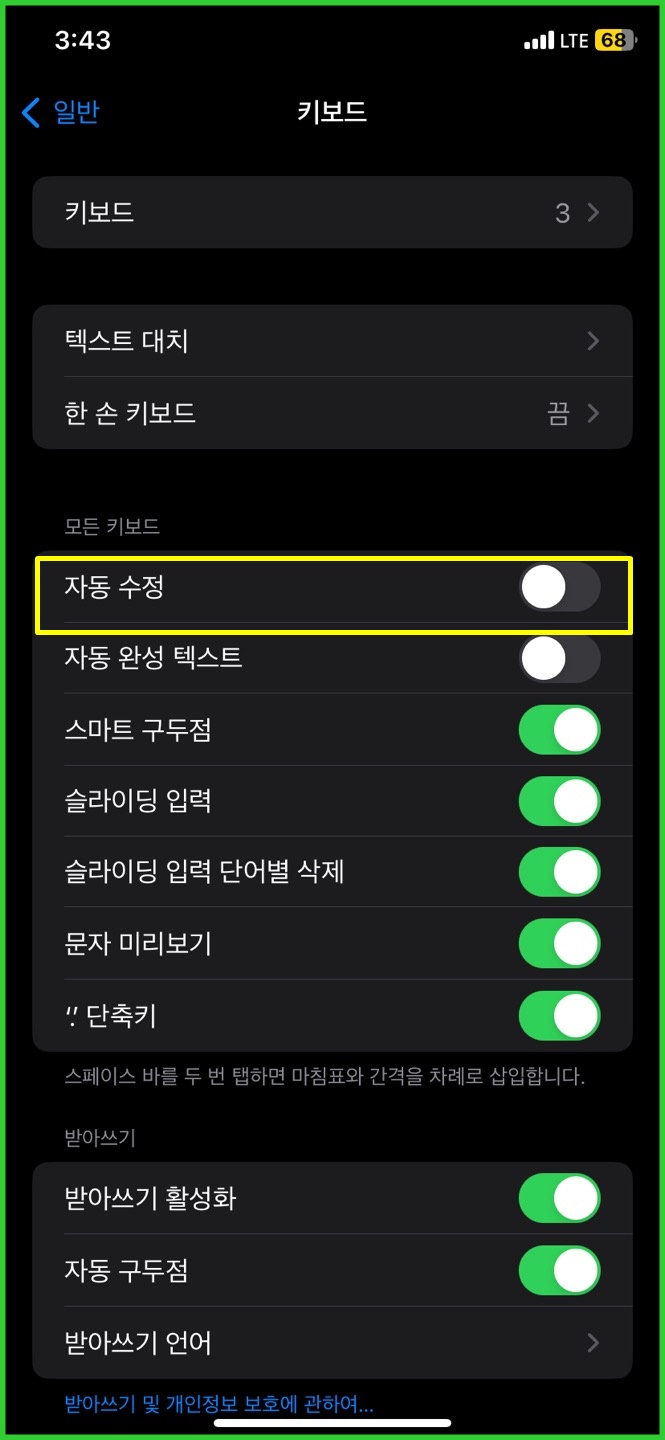Disable the '.' 단축키 switch
The width and height of the screenshot is (665, 1440).
coord(559,1017)
